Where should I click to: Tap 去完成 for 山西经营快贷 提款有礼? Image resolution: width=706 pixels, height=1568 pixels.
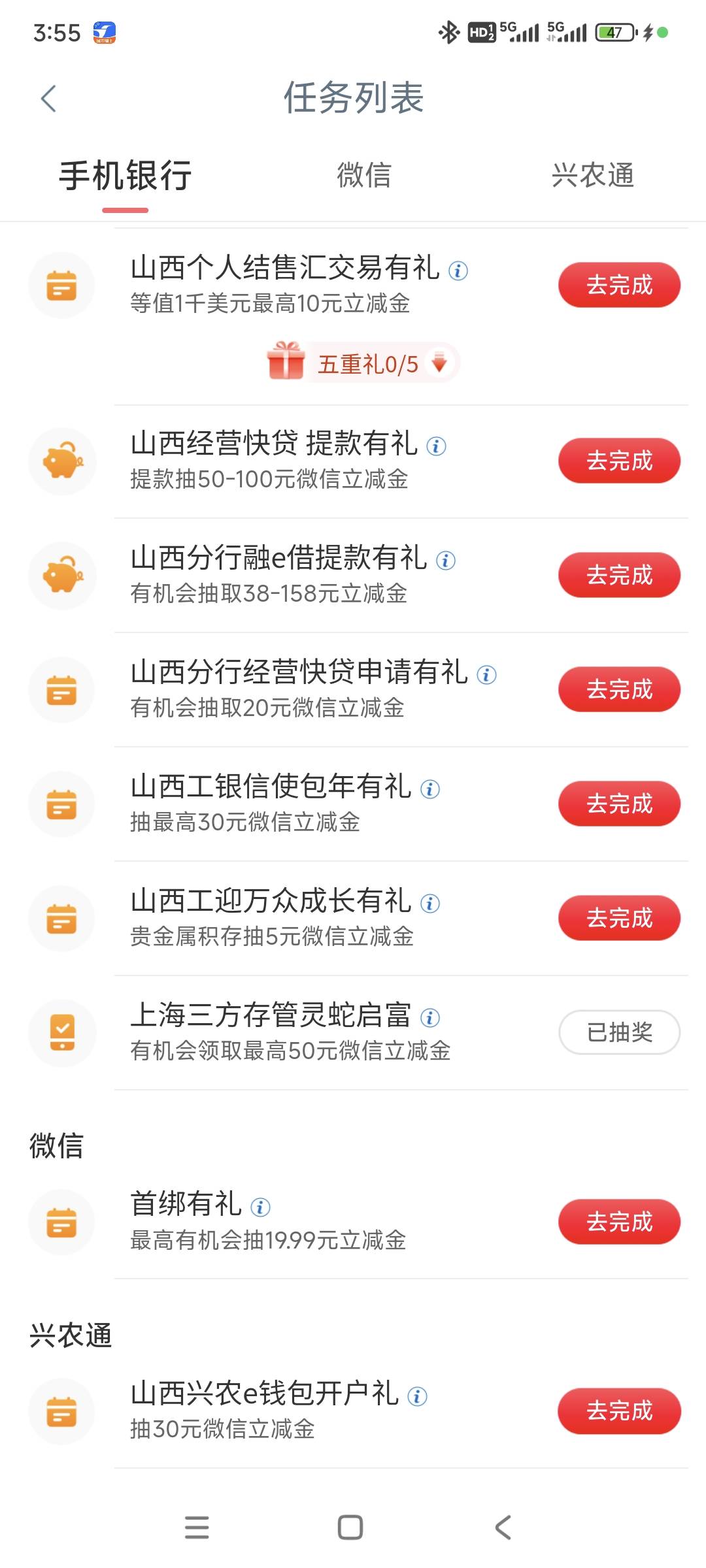pyautogui.click(x=619, y=461)
